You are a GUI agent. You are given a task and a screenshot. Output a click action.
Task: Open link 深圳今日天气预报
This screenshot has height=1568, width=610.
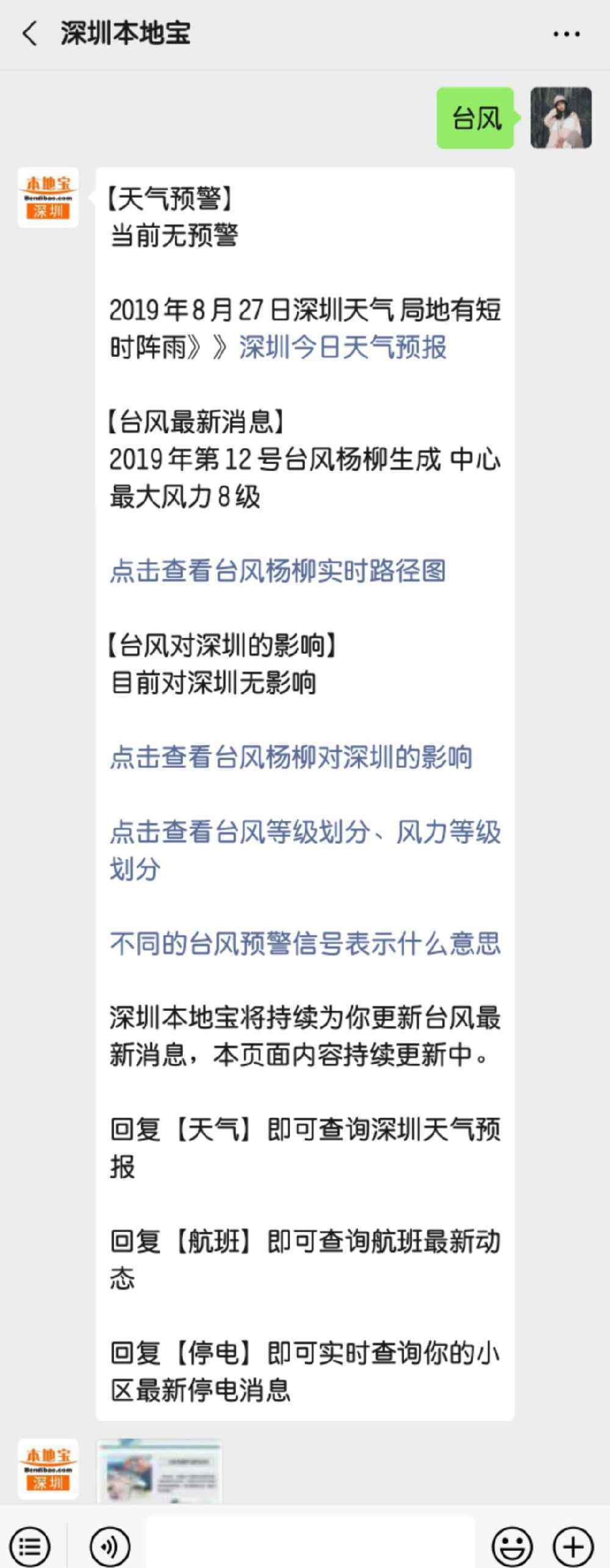342,348
